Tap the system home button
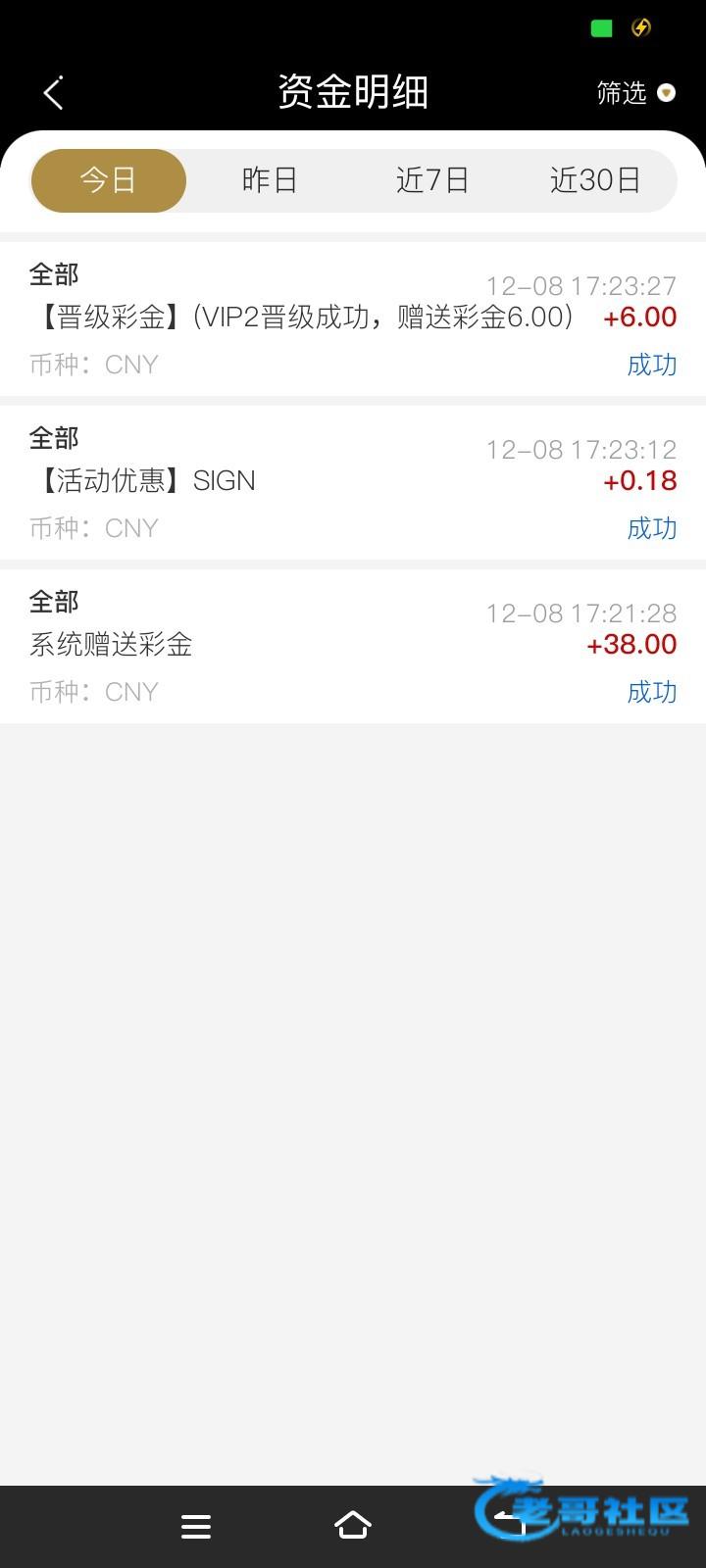The image size is (706, 1568). [353, 1526]
